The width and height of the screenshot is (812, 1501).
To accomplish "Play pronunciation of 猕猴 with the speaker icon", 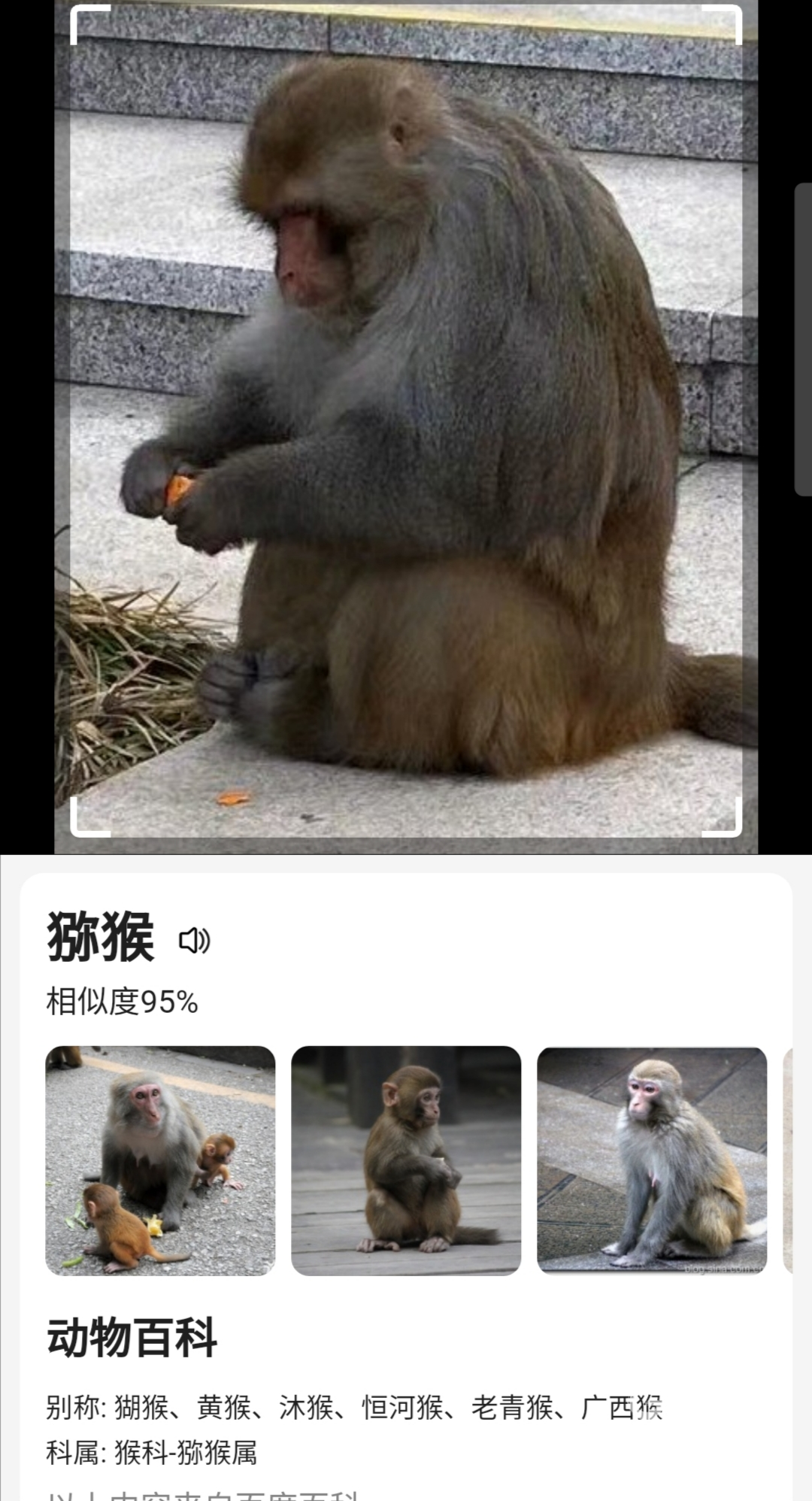I will (194, 940).
